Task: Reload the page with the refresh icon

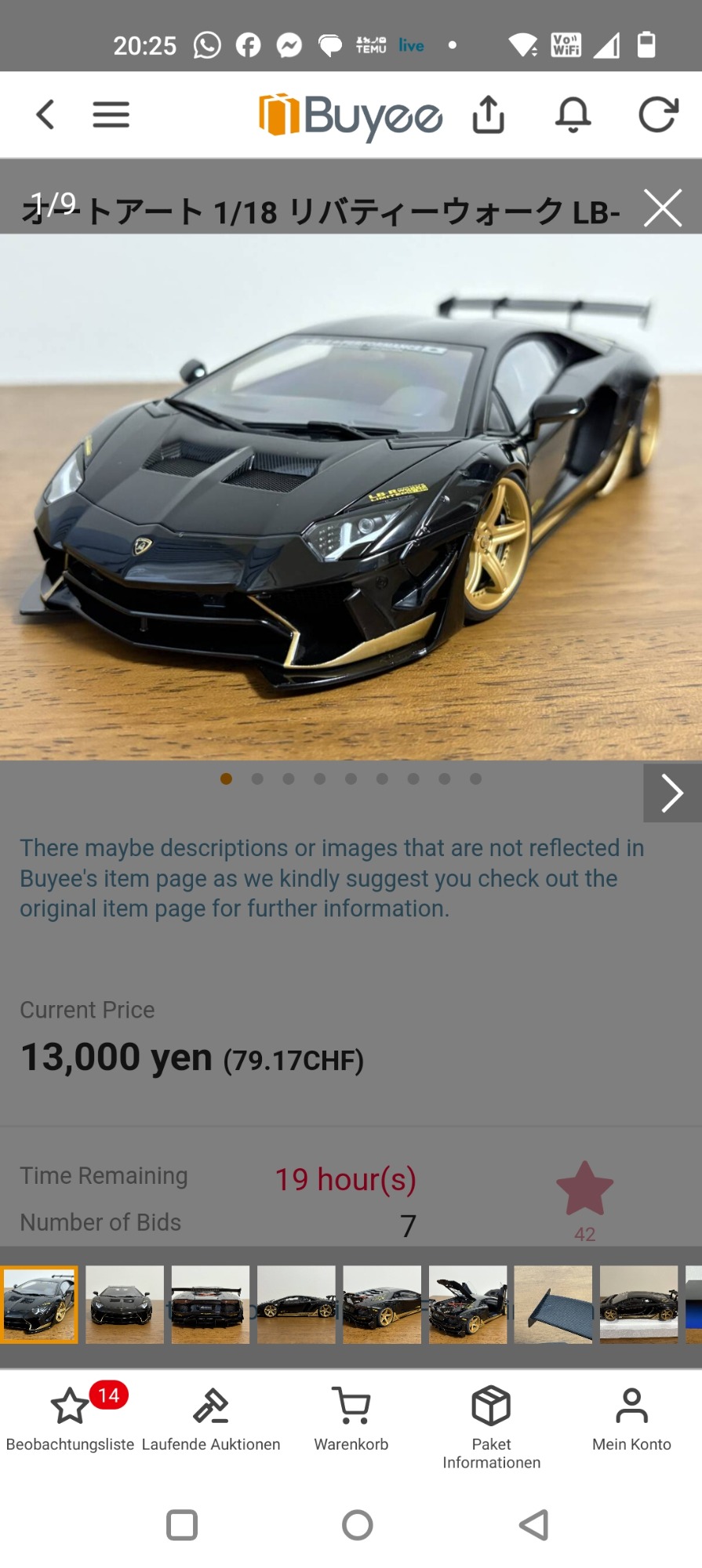Action: coord(657,114)
